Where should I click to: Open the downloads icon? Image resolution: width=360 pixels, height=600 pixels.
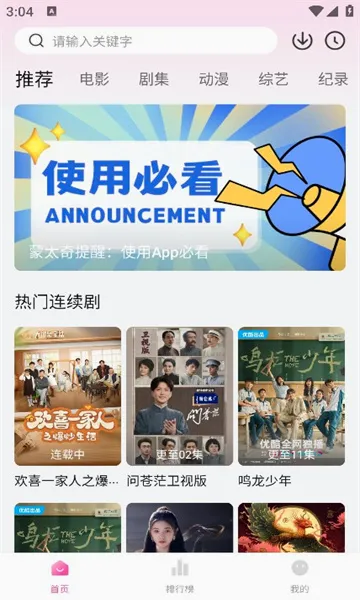(x=302, y=41)
